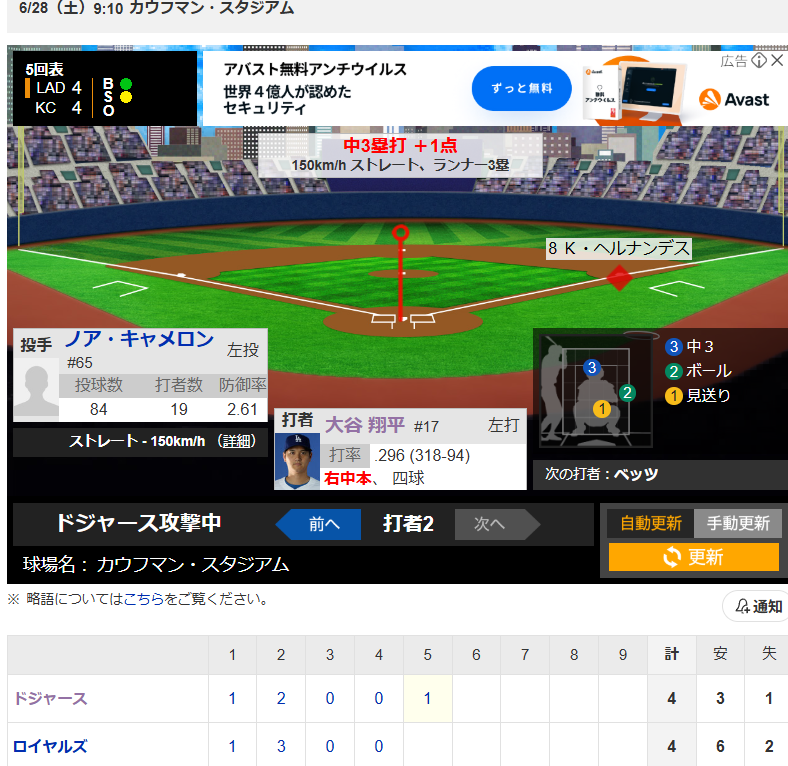This screenshot has width=788, height=766.
Task: Open the ドジャース team page
Action: pyautogui.click(x=50, y=698)
